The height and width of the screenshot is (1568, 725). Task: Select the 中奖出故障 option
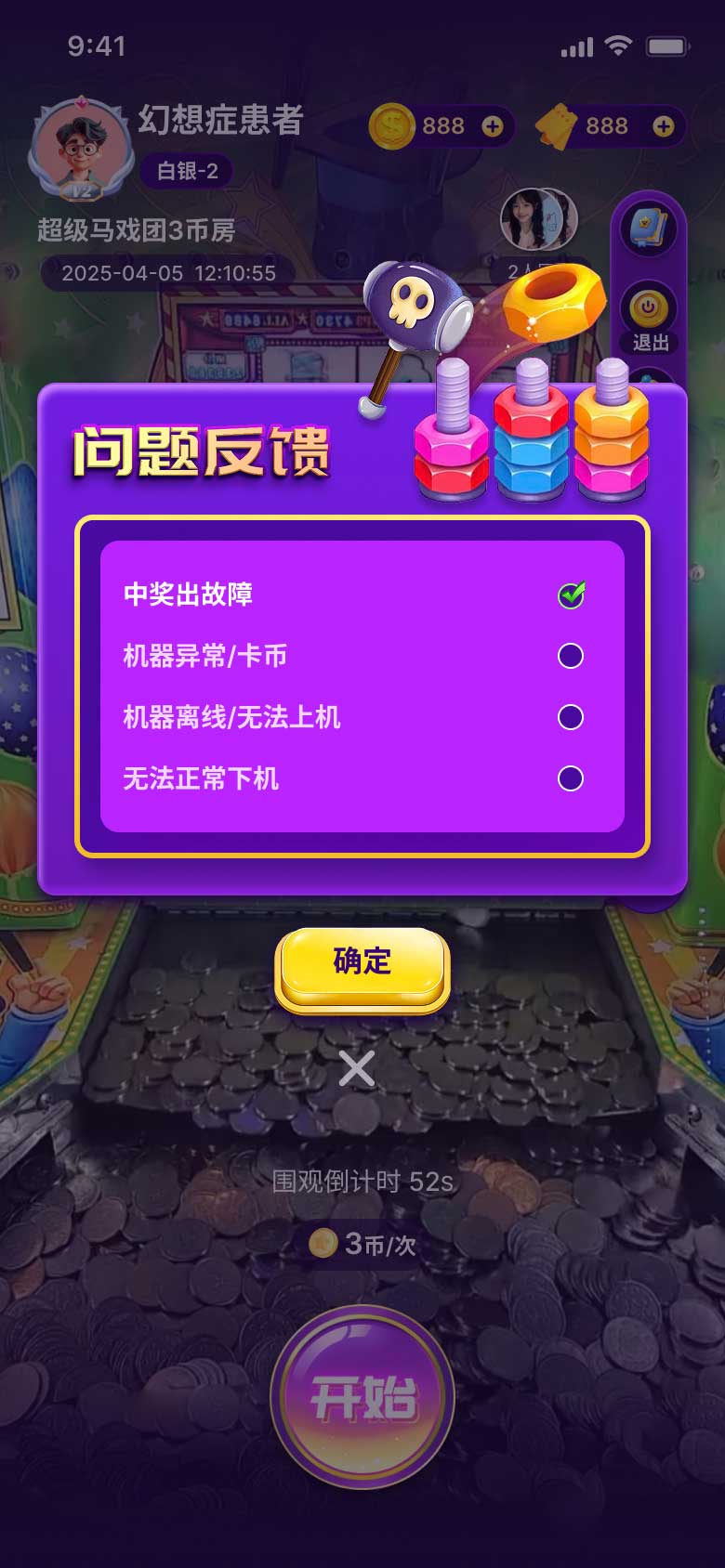point(362,595)
